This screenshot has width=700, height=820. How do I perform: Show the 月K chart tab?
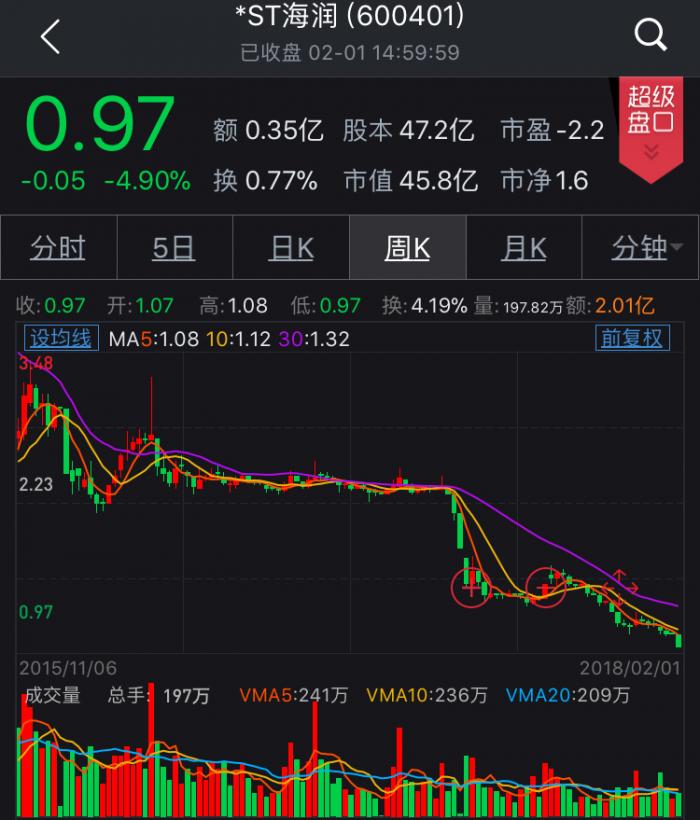click(x=524, y=247)
